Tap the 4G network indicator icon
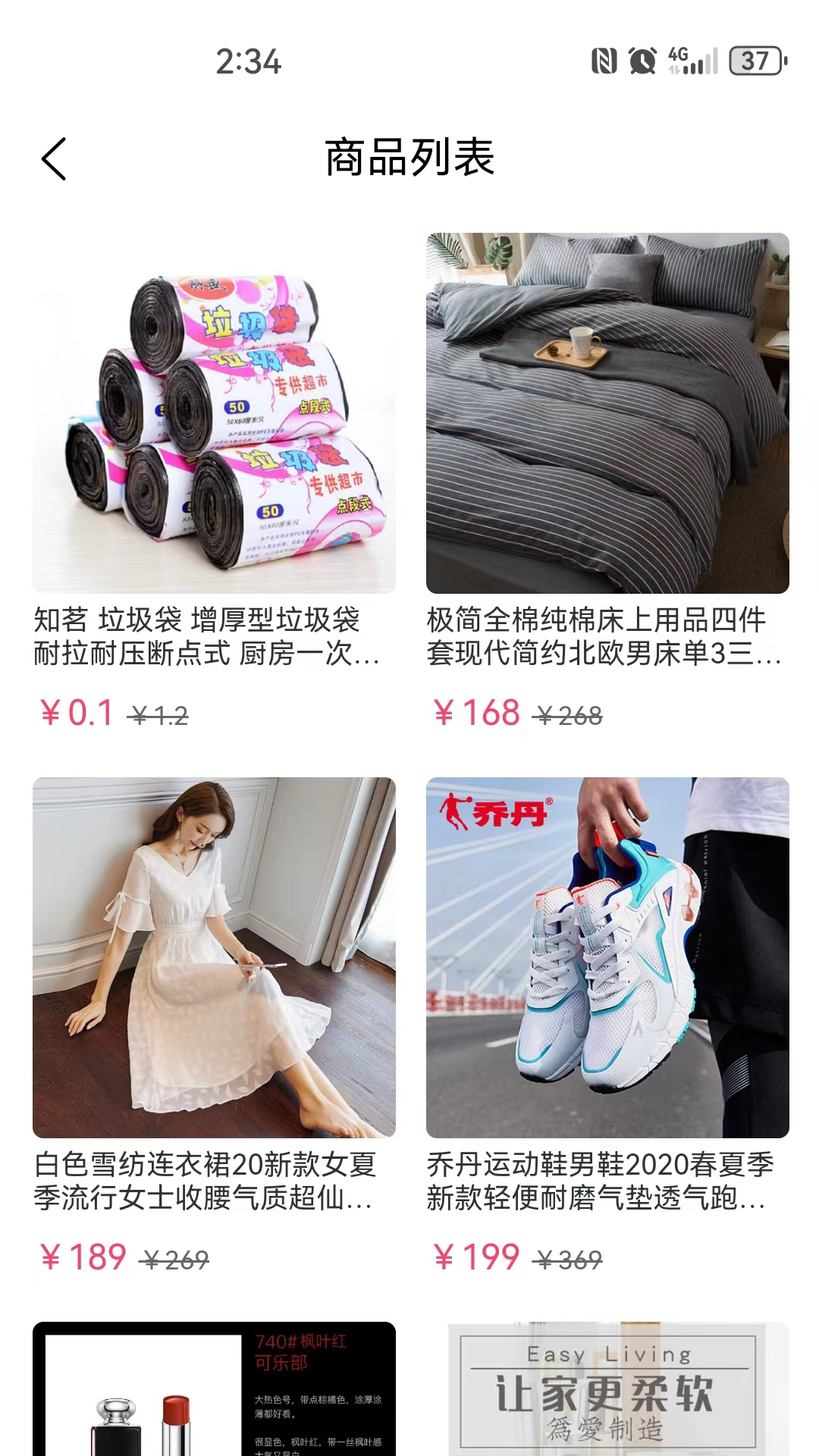 click(677, 57)
